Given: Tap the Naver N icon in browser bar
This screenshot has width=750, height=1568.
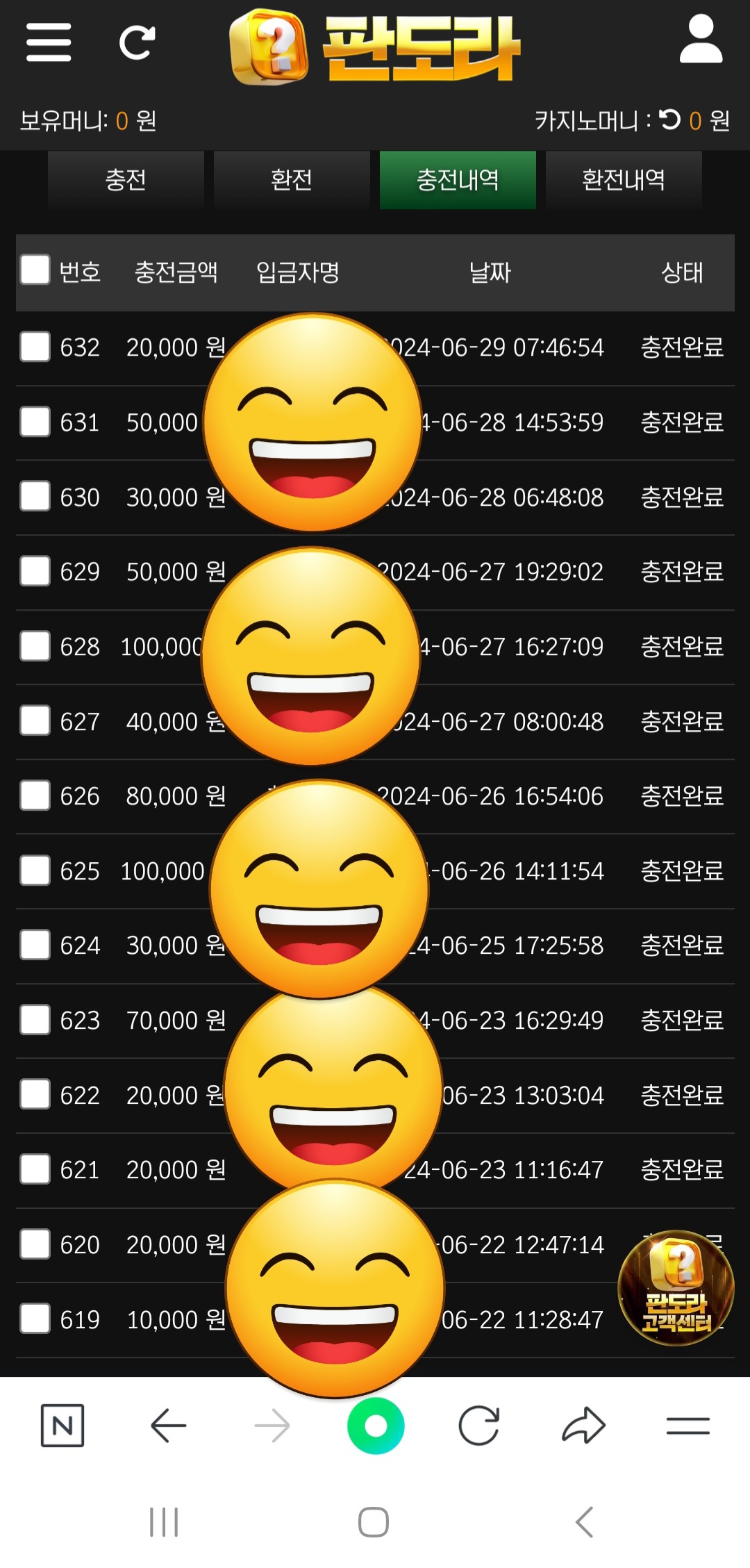Looking at the screenshot, I should click(62, 1426).
